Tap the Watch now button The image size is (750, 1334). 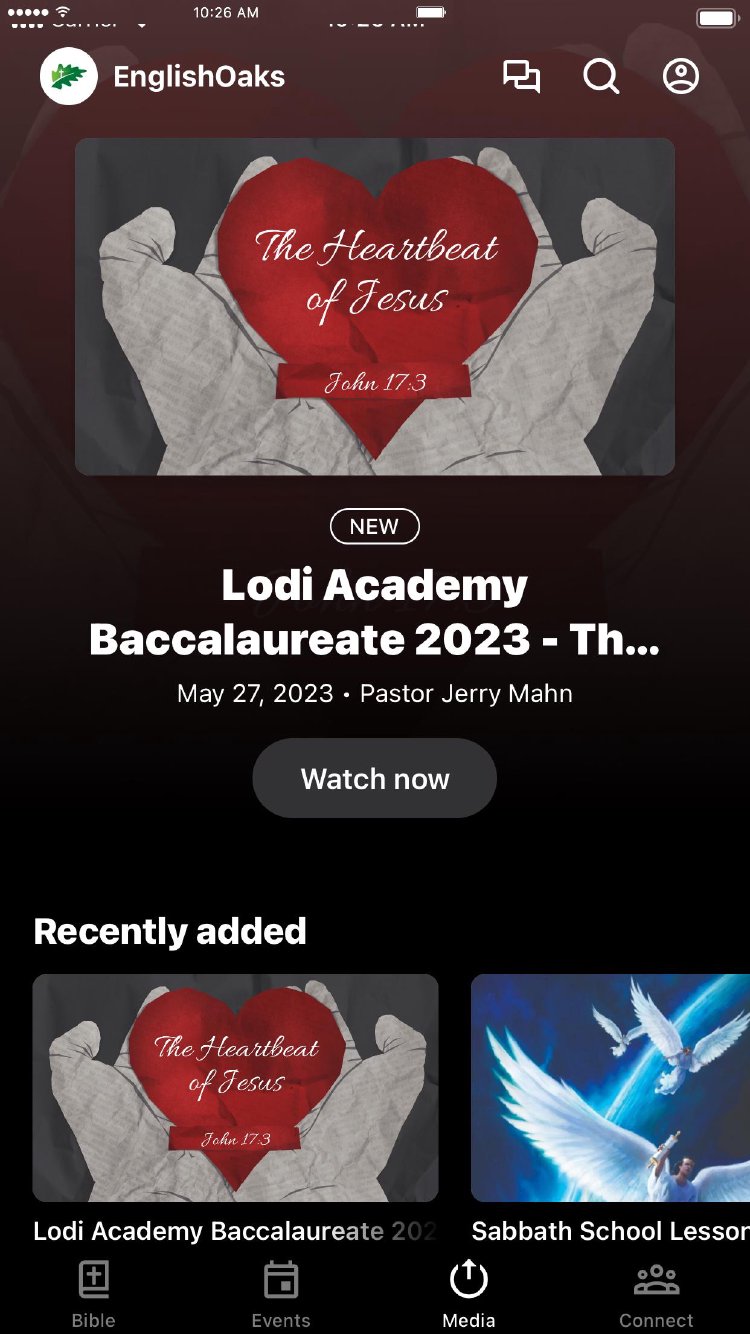tap(374, 779)
